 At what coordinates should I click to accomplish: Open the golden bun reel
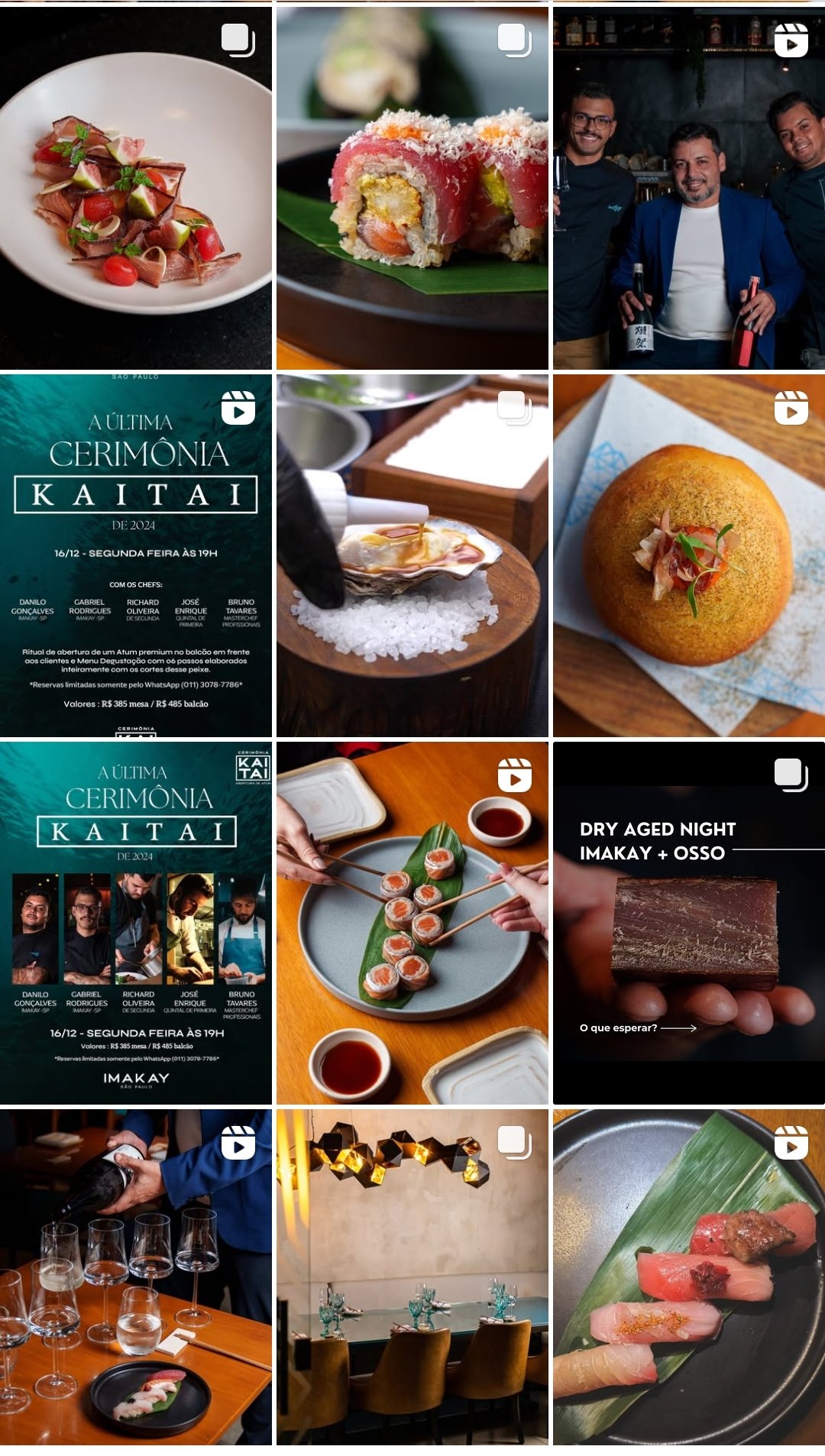[x=688, y=555]
